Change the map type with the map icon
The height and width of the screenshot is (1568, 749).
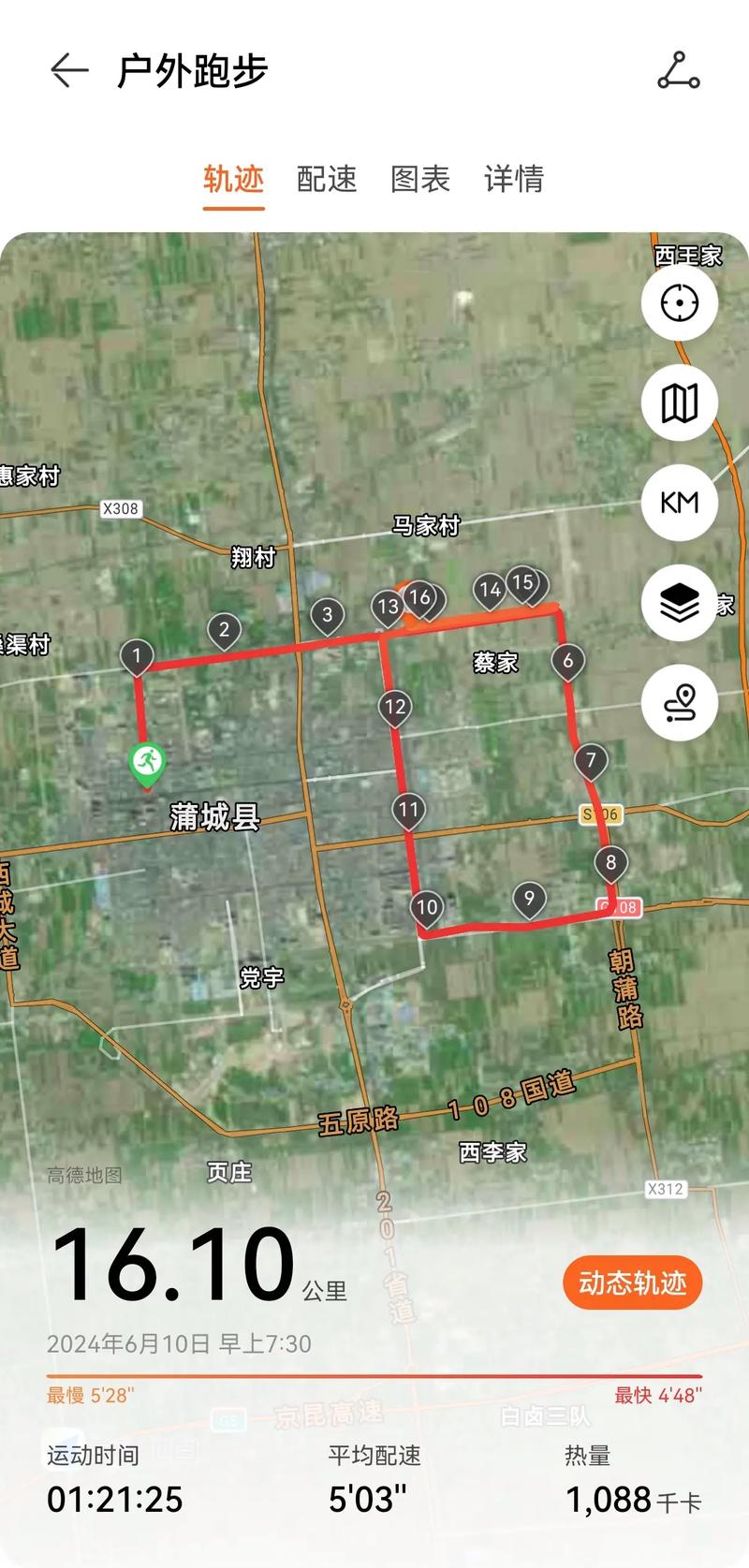(679, 403)
